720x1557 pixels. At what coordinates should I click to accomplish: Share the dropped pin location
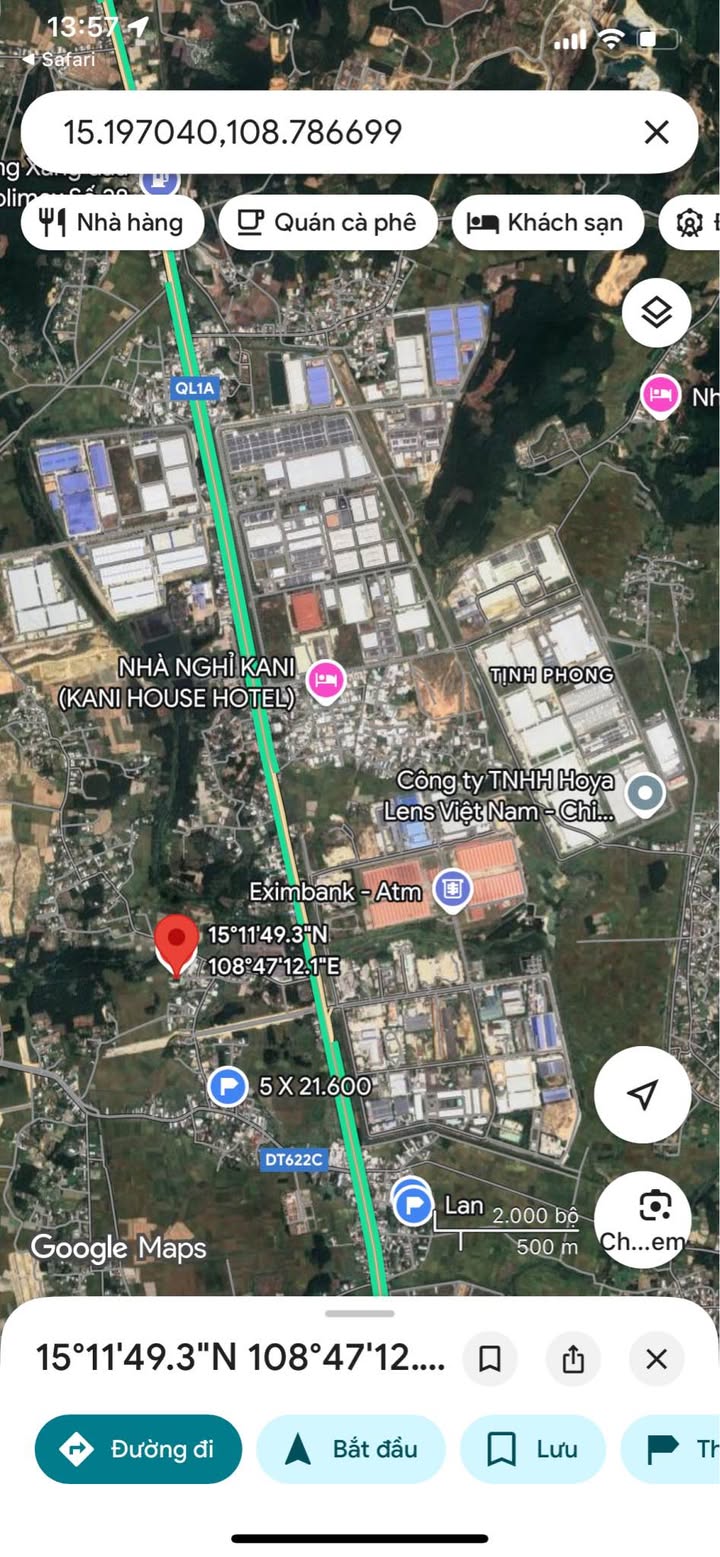573,1358
